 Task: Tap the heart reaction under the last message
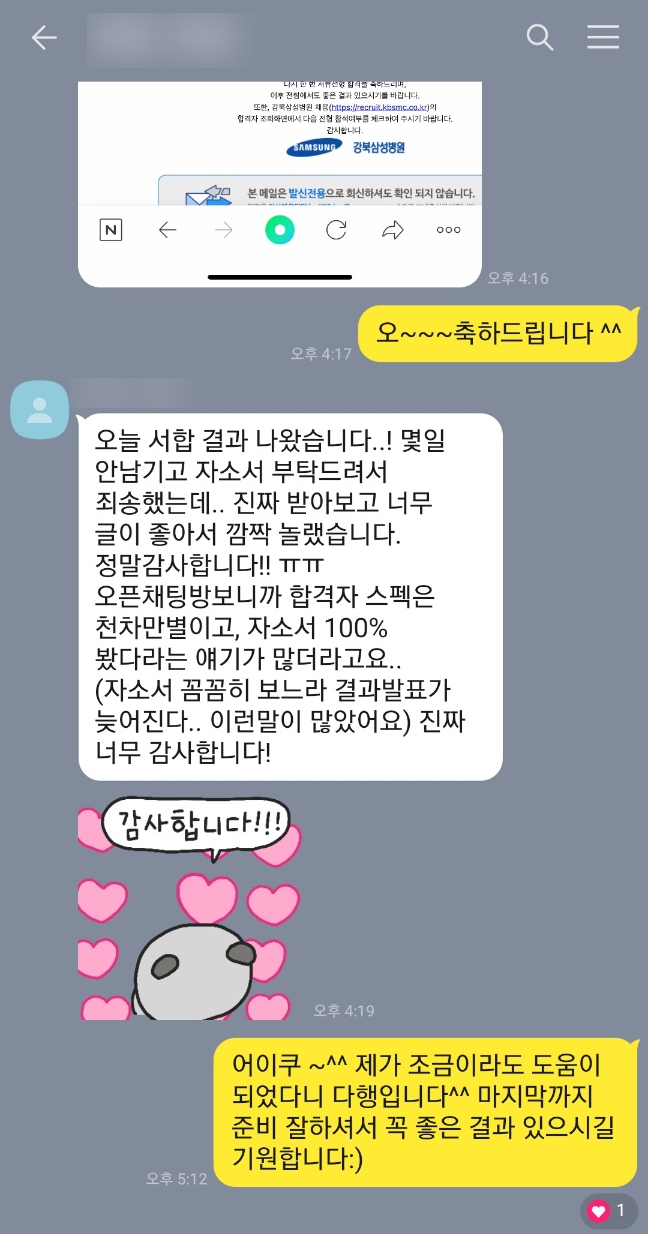point(609,1211)
